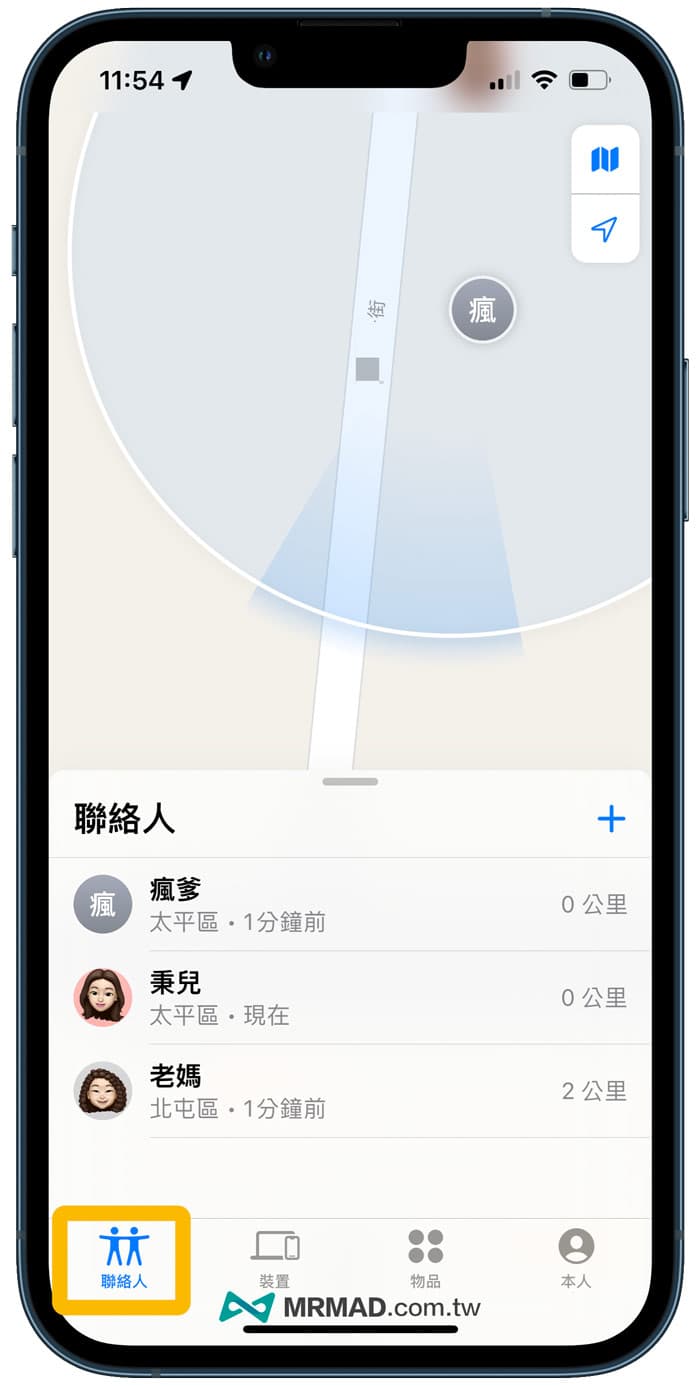
Task: Open 秉兒's location details
Action: [x=350, y=998]
